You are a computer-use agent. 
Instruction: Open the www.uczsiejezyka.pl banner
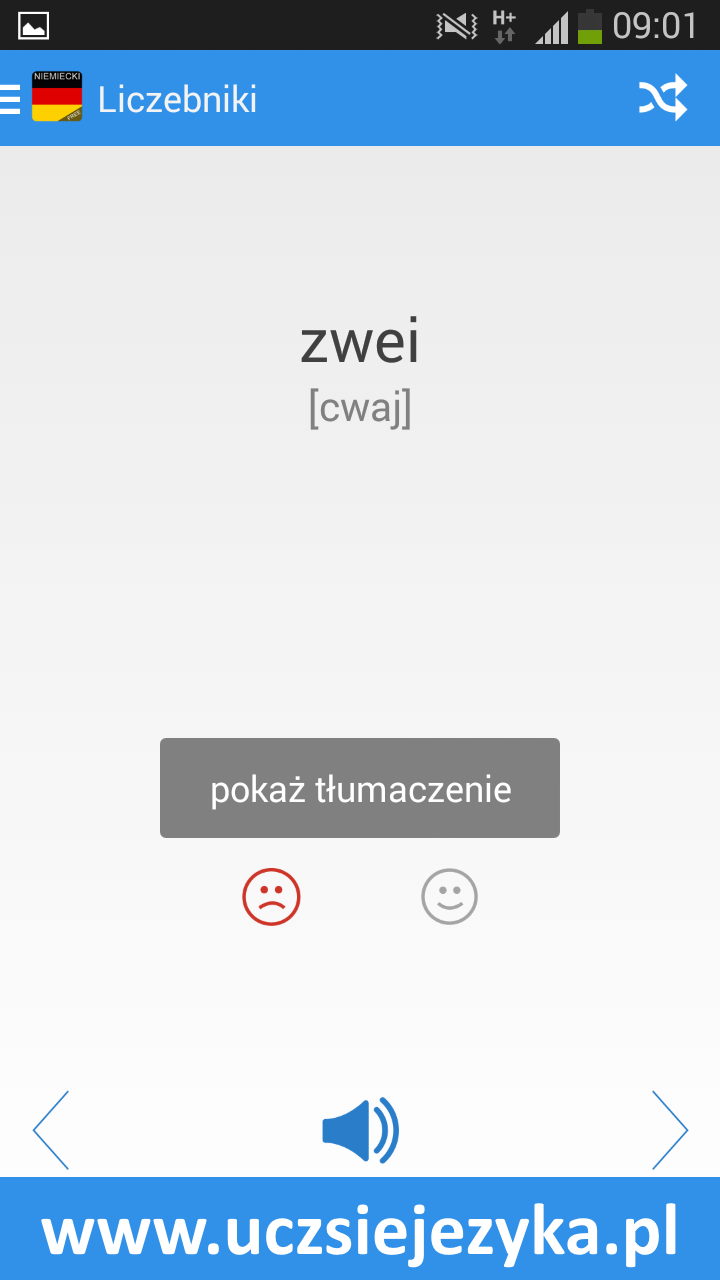[x=360, y=1229]
